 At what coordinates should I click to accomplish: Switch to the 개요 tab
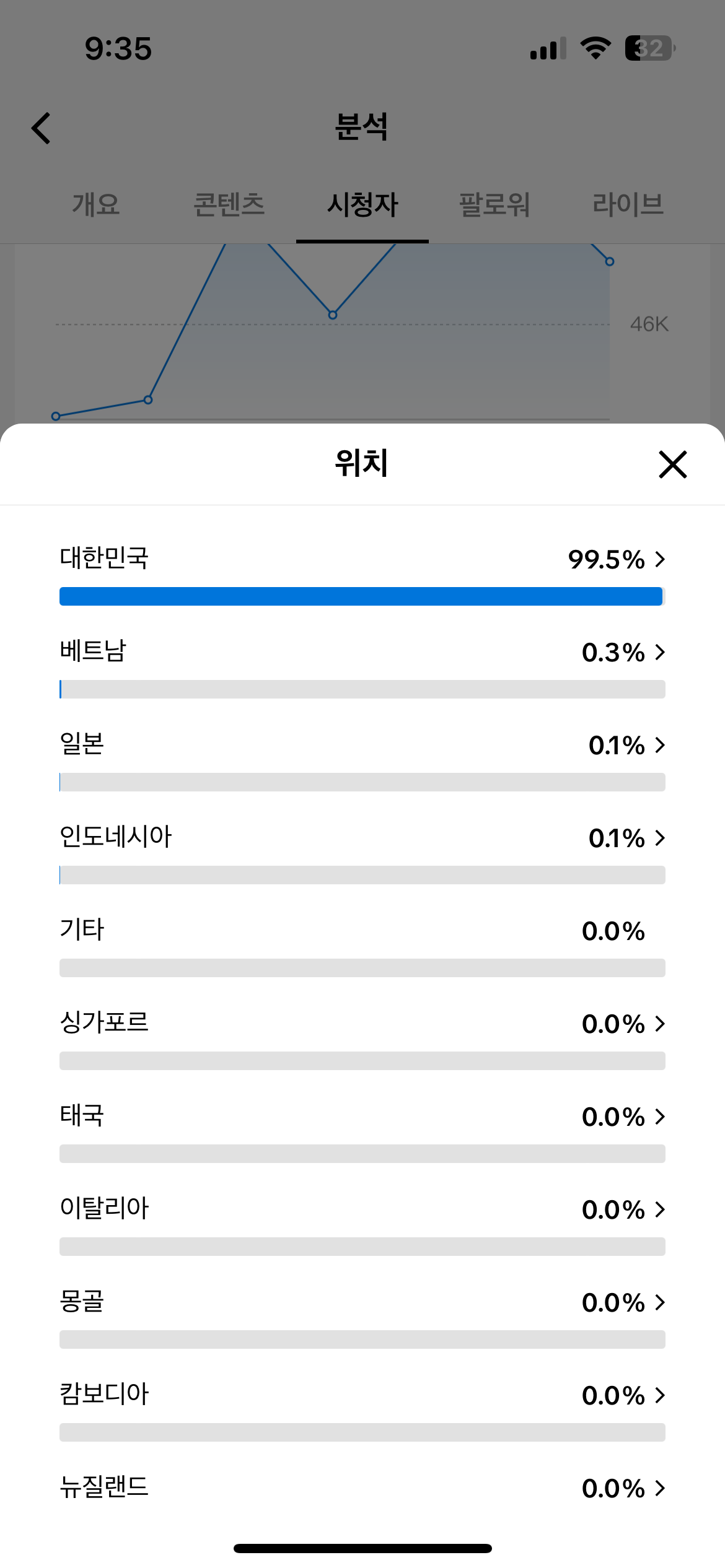[96, 204]
